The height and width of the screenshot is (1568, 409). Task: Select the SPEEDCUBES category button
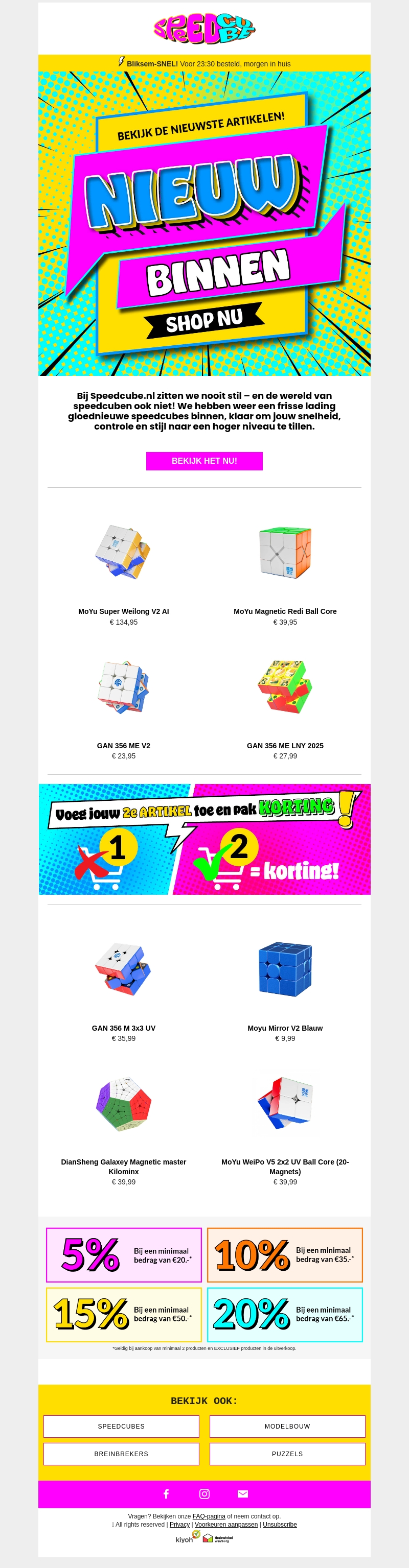(x=121, y=1426)
